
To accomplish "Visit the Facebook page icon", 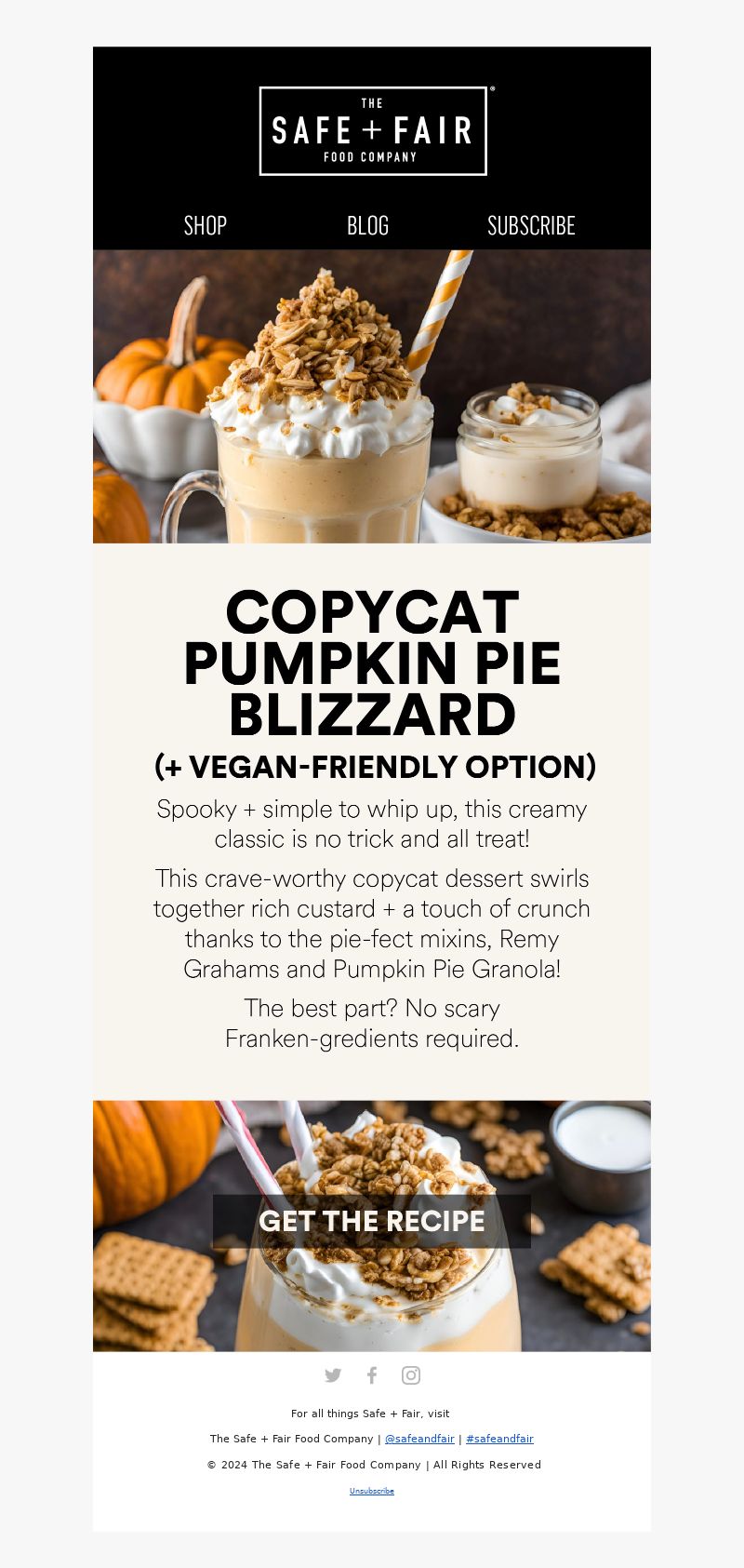I will pos(372,1375).
